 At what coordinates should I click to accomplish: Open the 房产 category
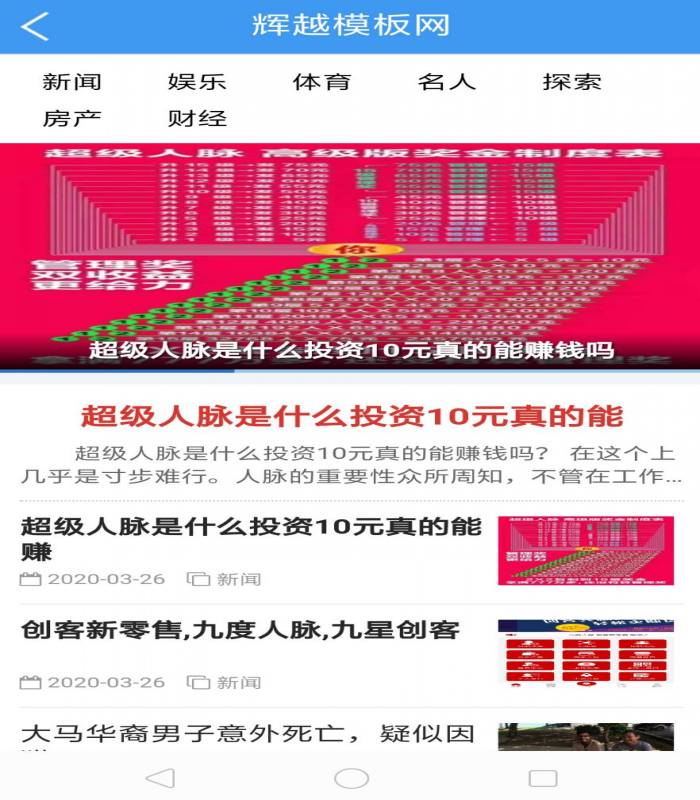click(72, 118)
